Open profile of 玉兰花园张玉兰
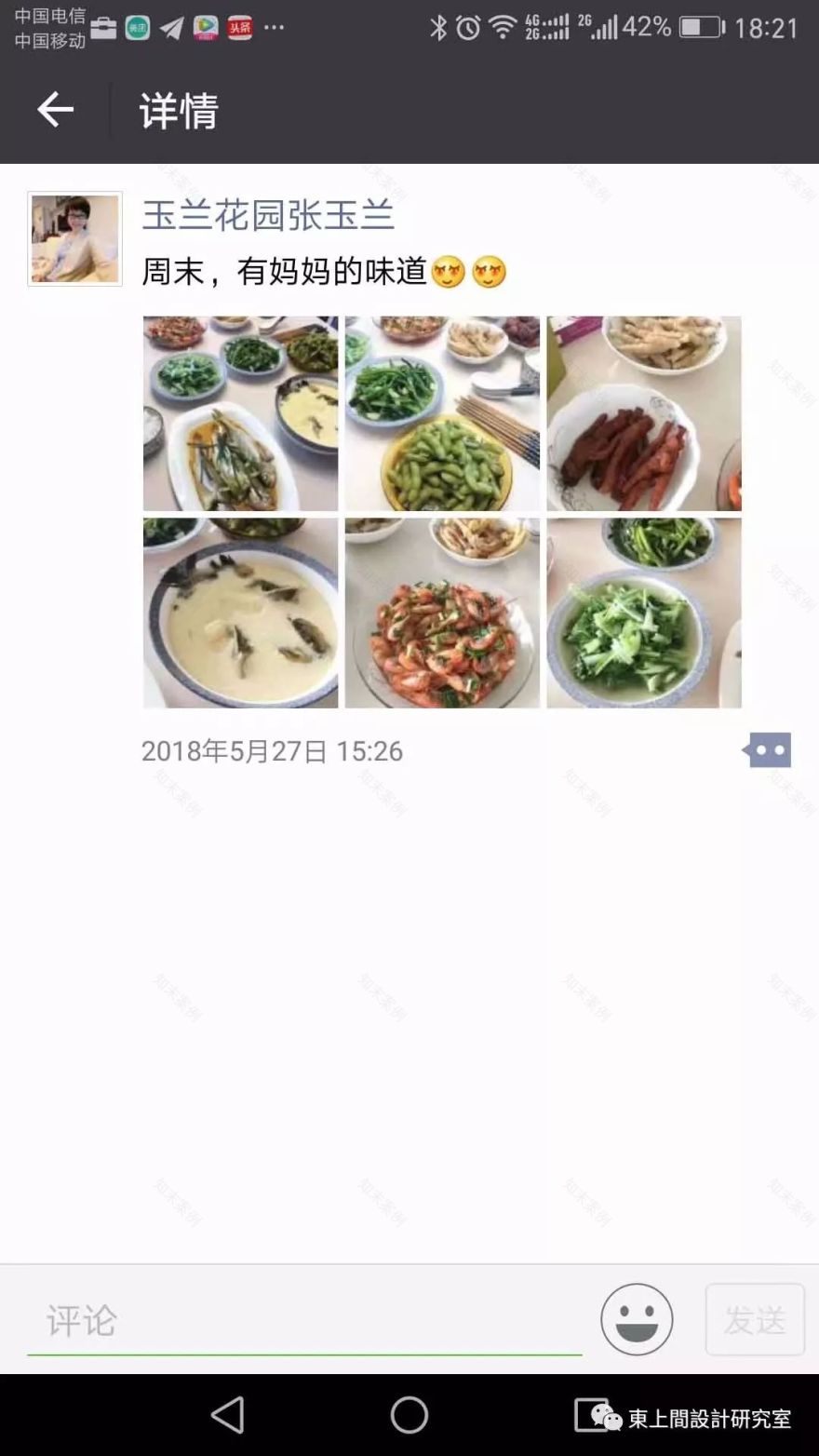The height and width of the screenshot is (1456, 819). click(268, 215)
